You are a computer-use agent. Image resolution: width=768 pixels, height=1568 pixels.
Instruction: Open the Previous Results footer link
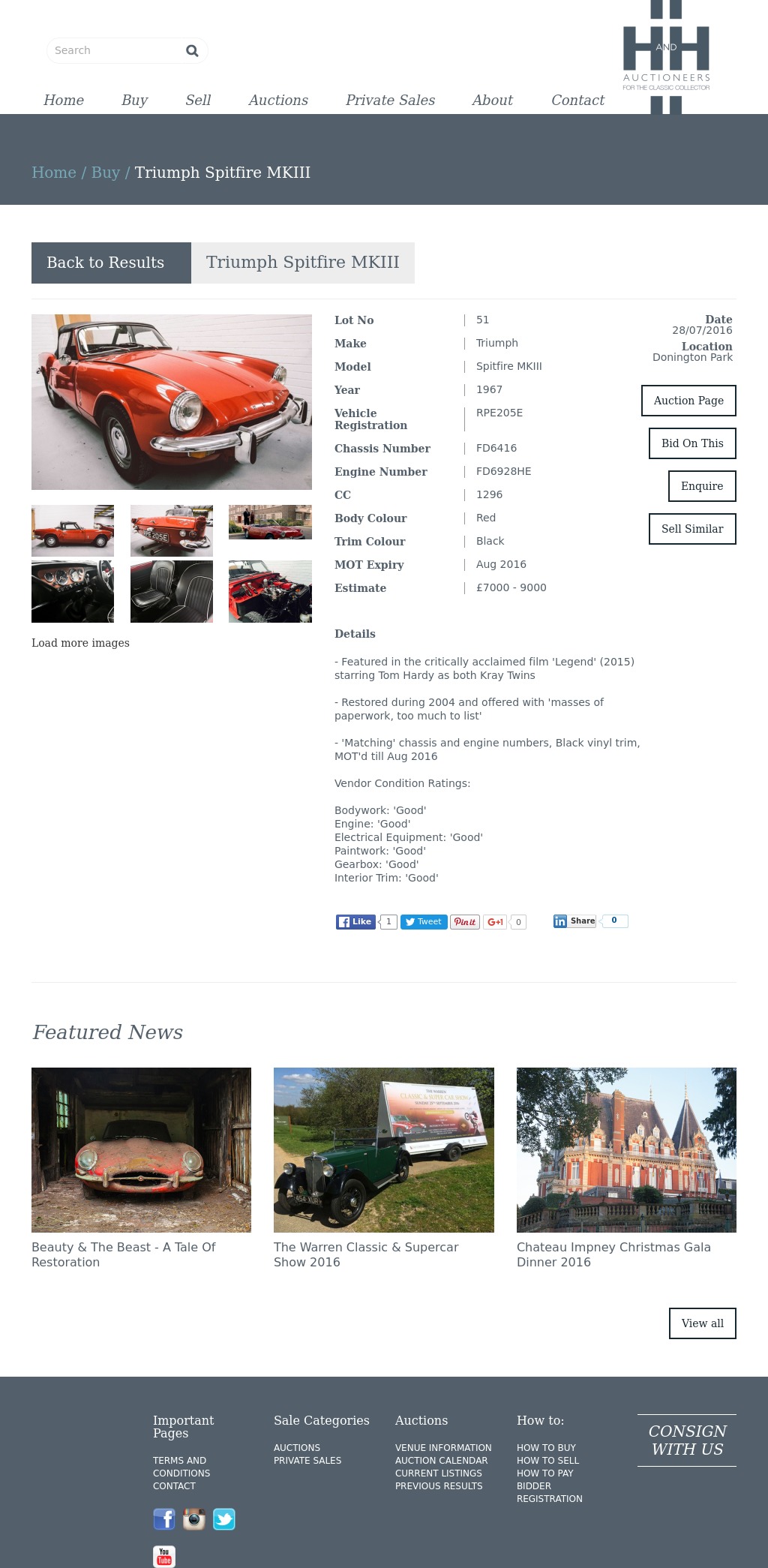click(439, 1486)
